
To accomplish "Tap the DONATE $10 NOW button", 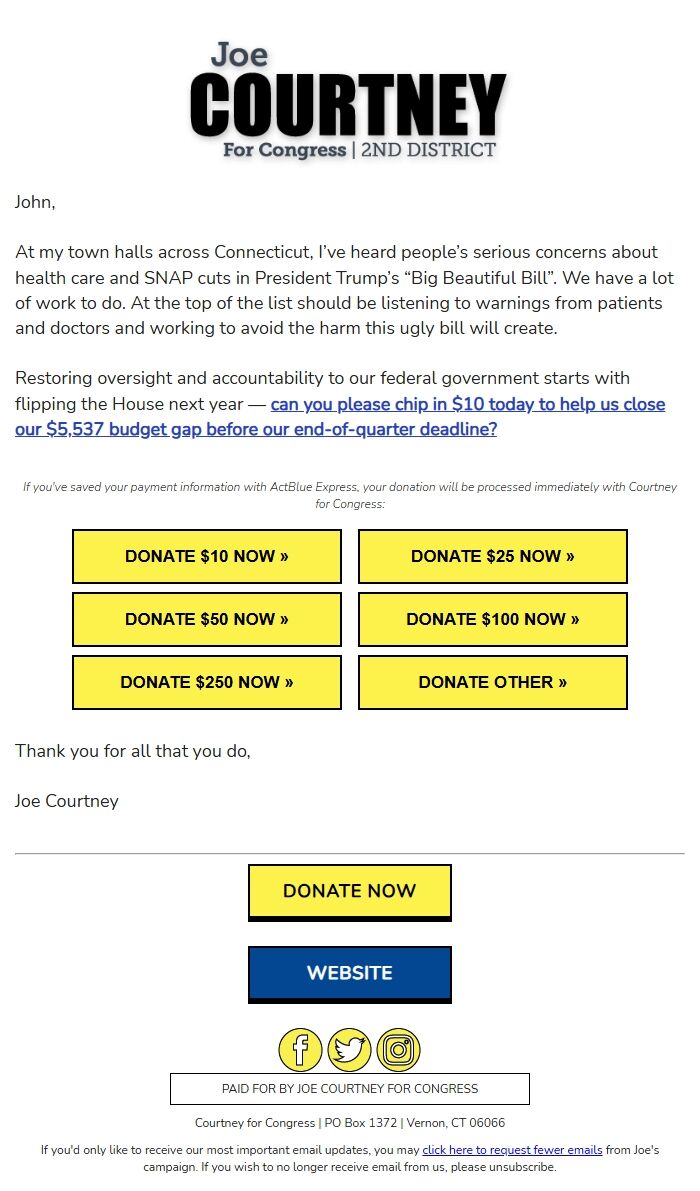I will (x=207, y=556).
